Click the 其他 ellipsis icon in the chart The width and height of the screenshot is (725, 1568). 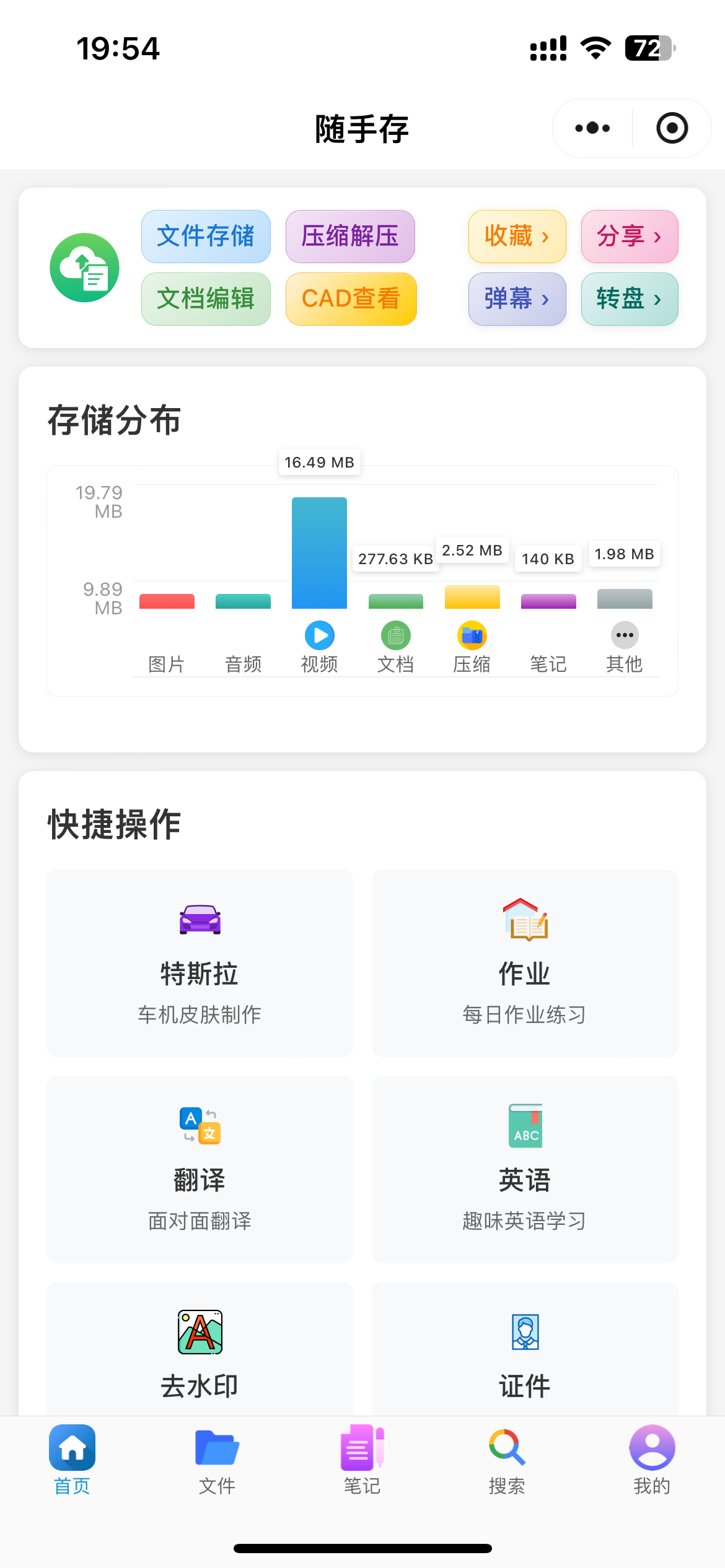point(624,635)
